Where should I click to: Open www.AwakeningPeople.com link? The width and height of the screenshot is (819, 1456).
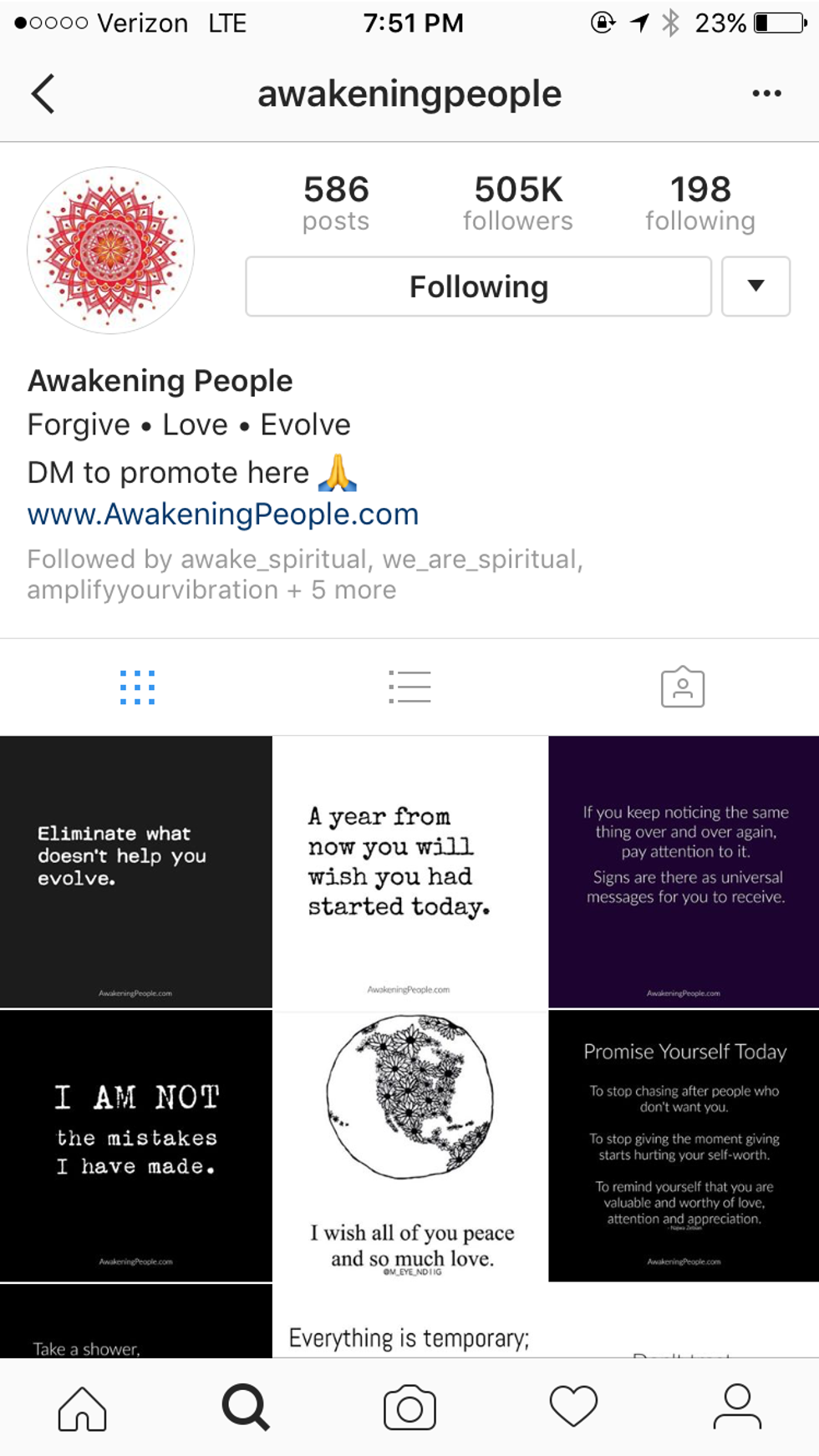coord(223,515)
